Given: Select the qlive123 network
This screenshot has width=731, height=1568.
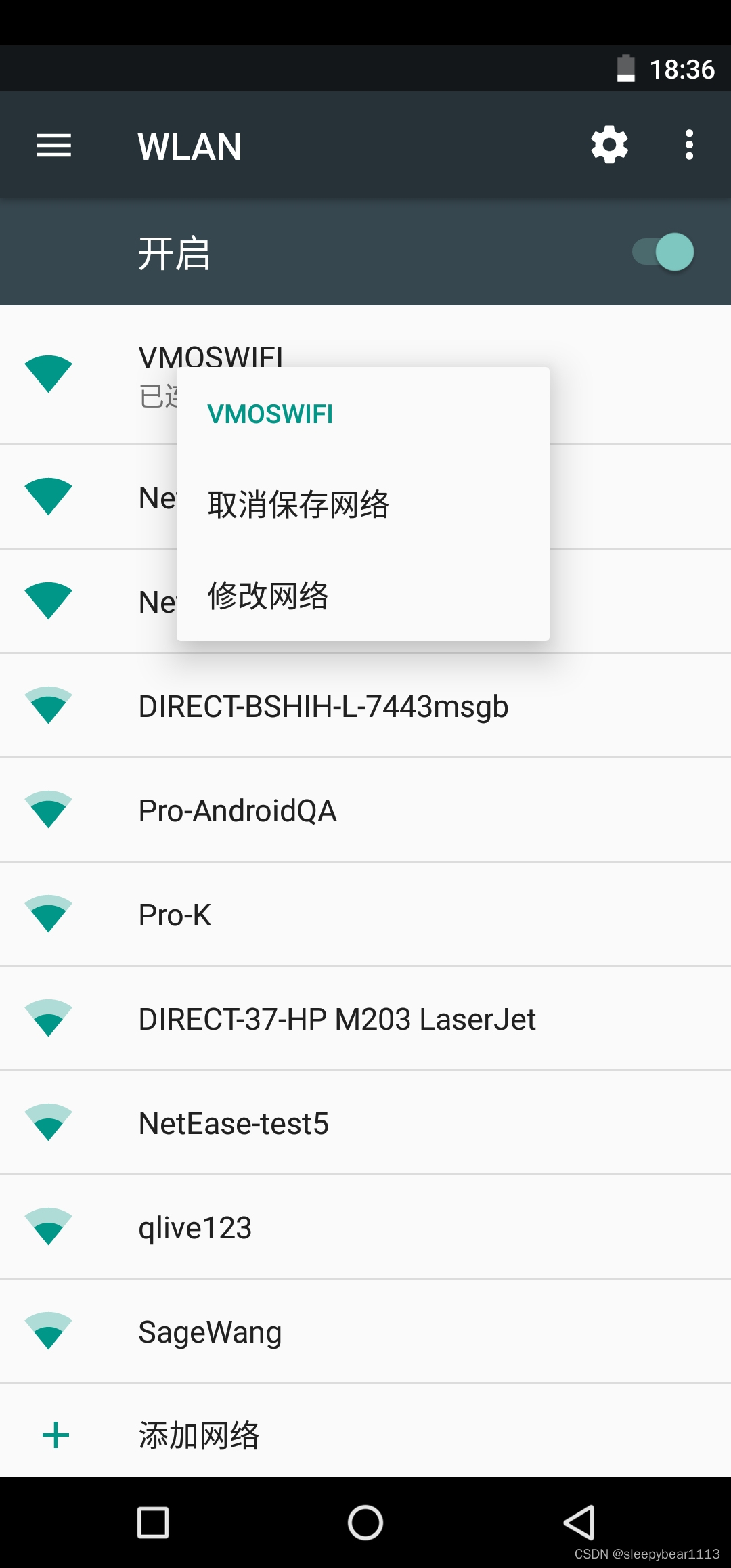Looking at the screenshot, I should click(x=365, y=1227).
